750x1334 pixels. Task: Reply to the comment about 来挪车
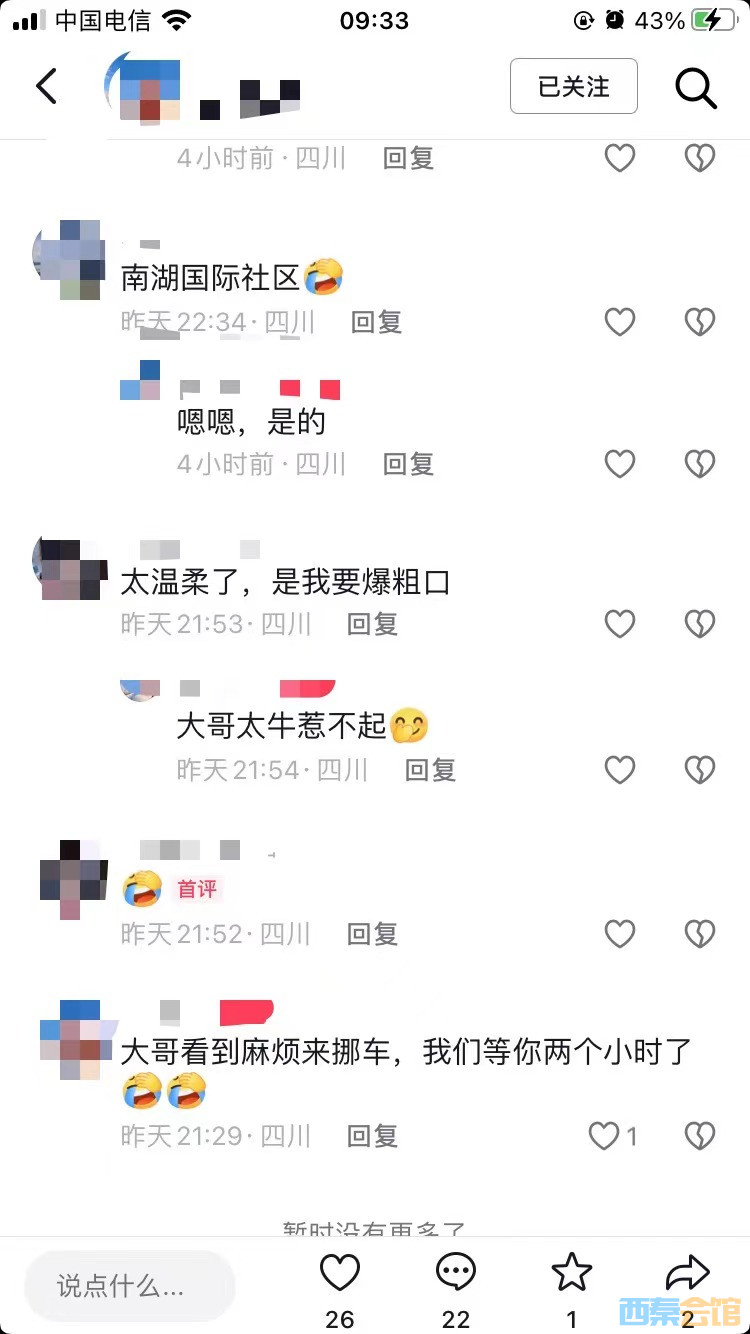372,1135
